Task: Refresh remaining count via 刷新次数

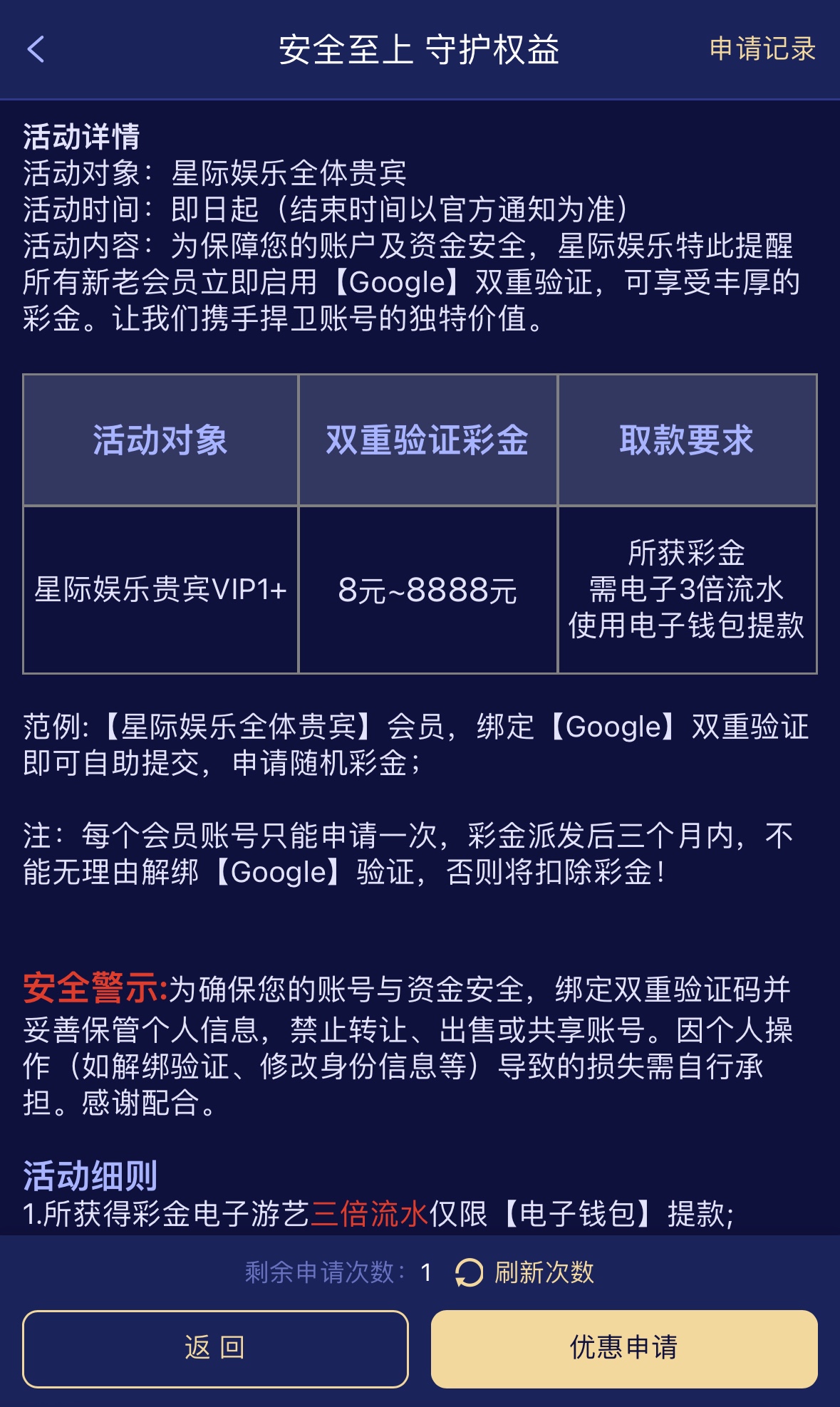Action: 525,1272
